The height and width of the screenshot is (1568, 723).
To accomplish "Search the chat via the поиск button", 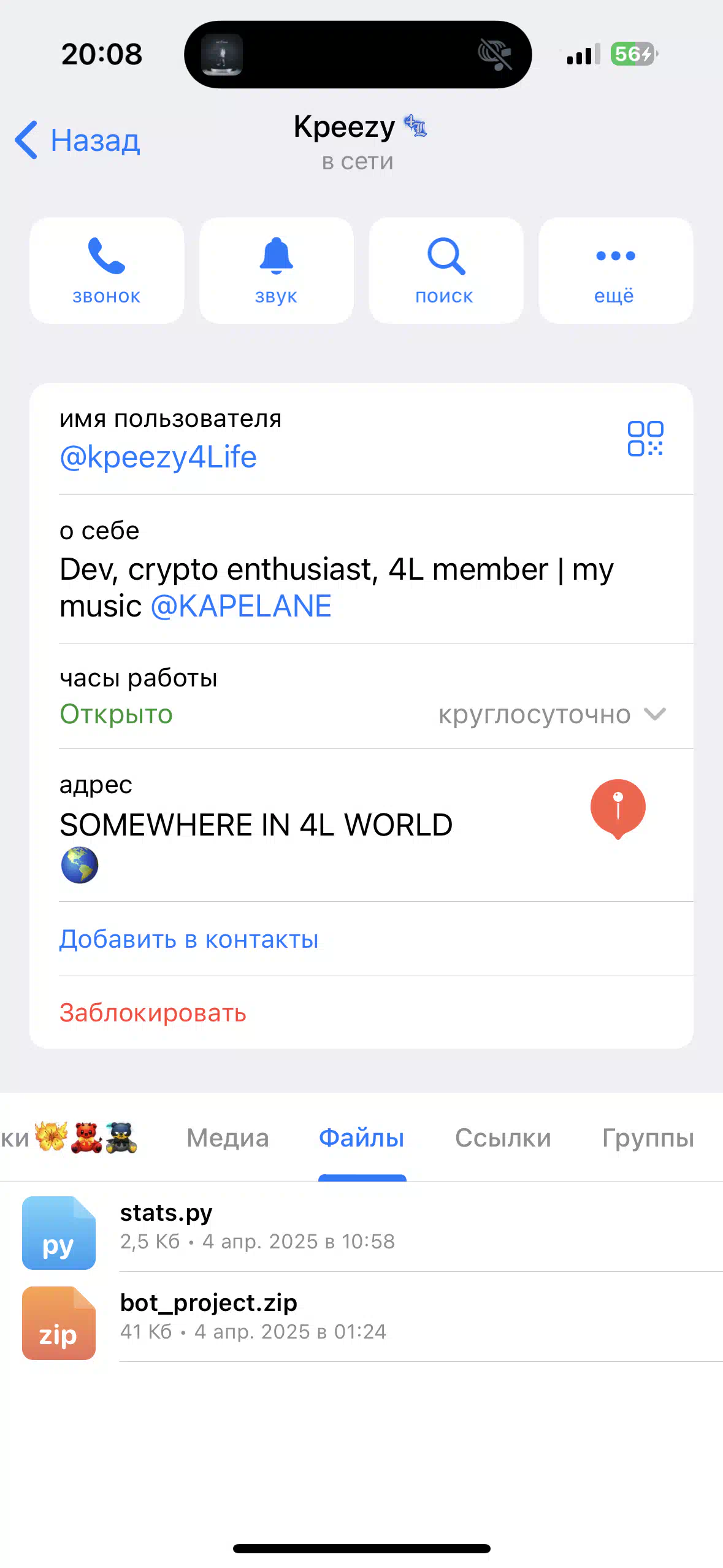I will (446, 271).
